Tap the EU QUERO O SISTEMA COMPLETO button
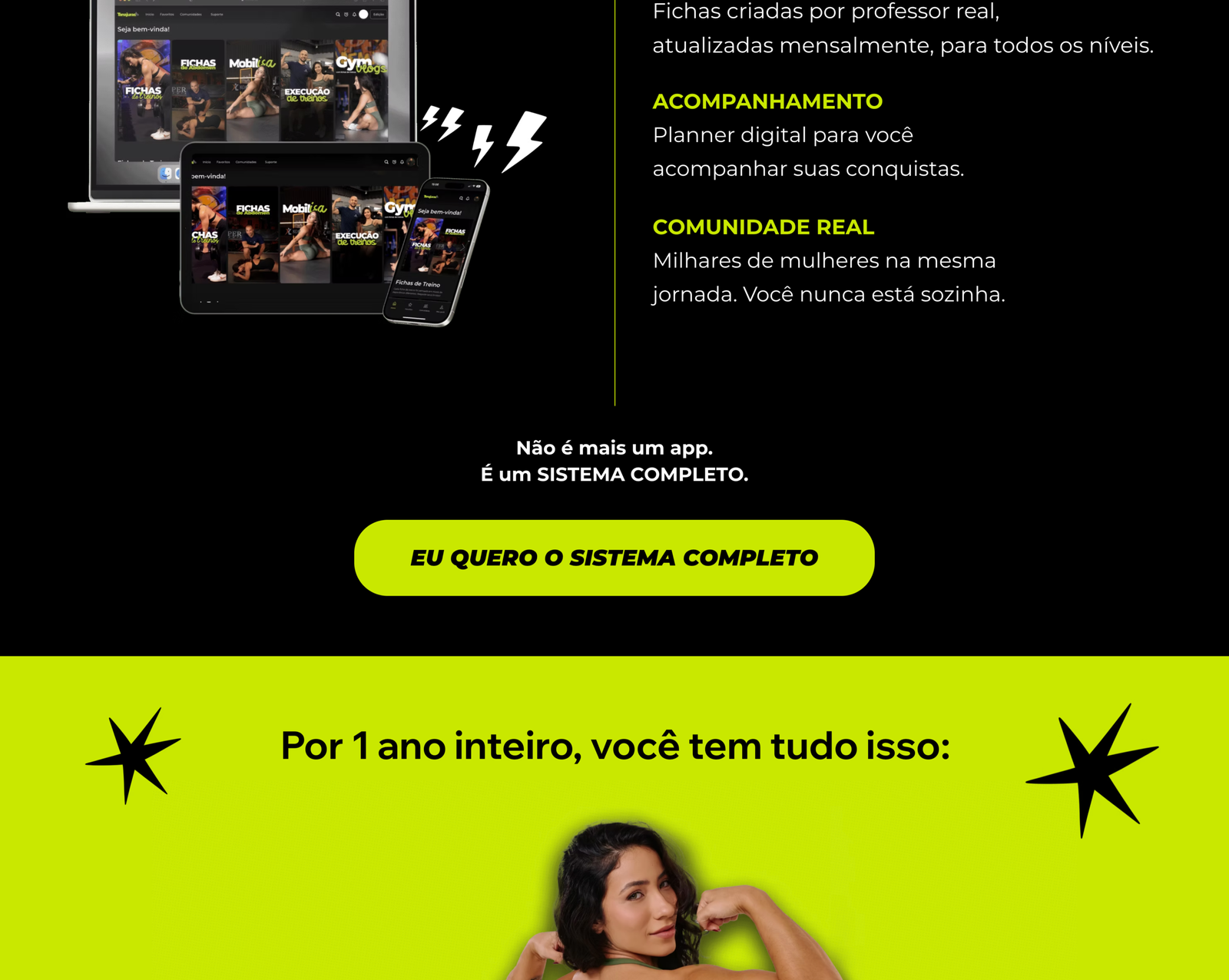1229x980 pixels. [x=614, y=558]
